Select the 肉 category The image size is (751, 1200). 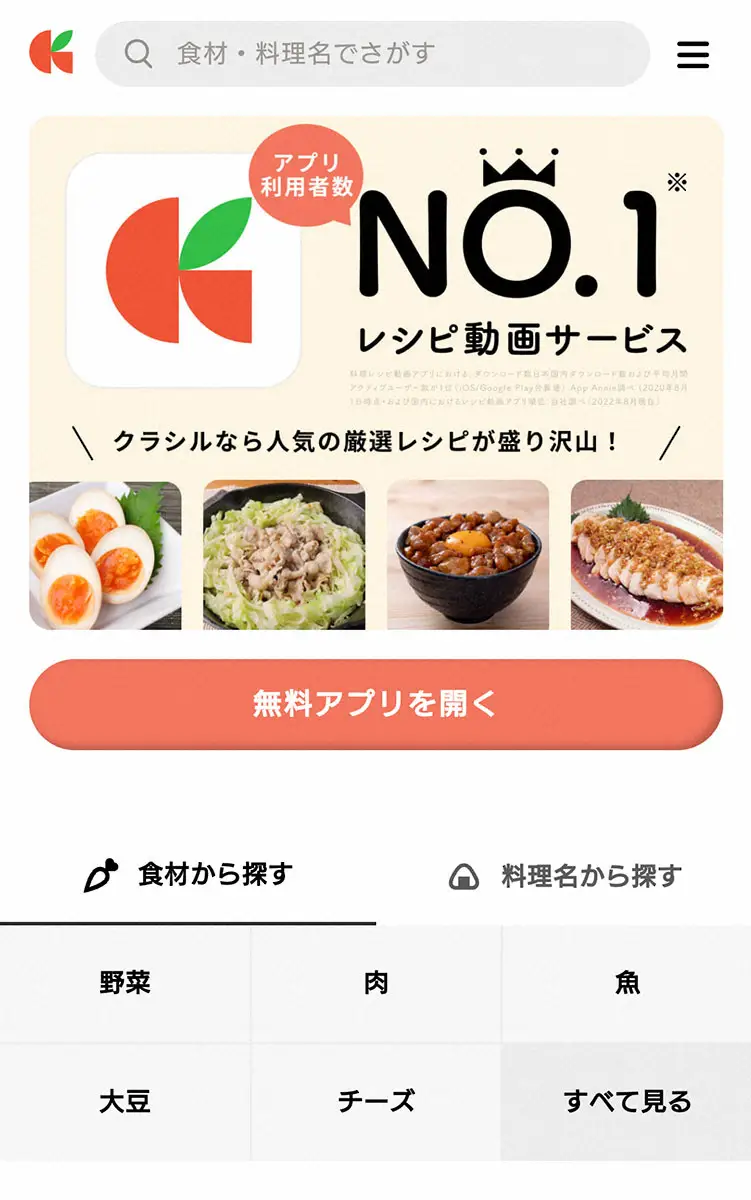376,983
